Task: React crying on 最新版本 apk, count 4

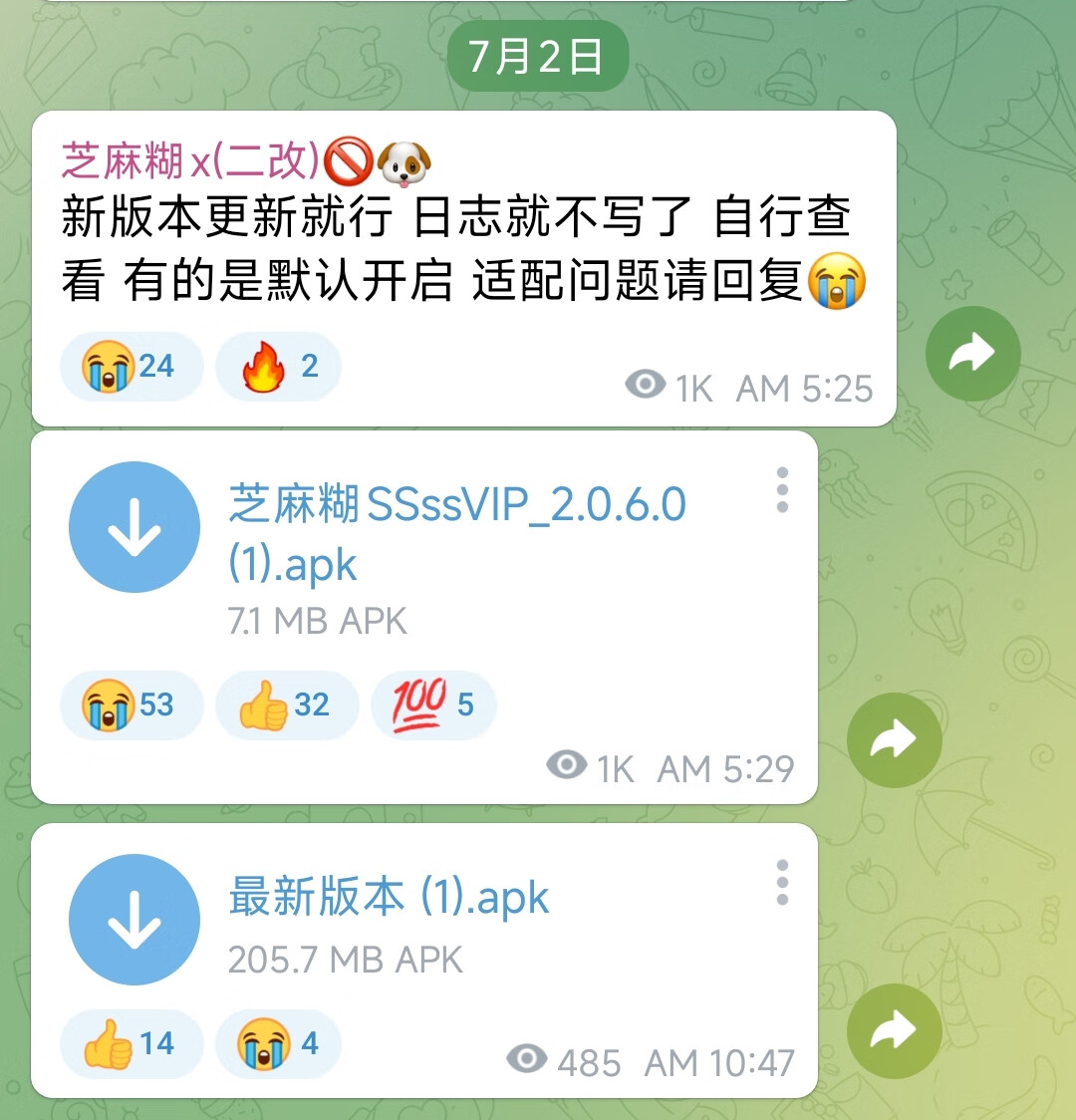Action: click(278, 1044)
